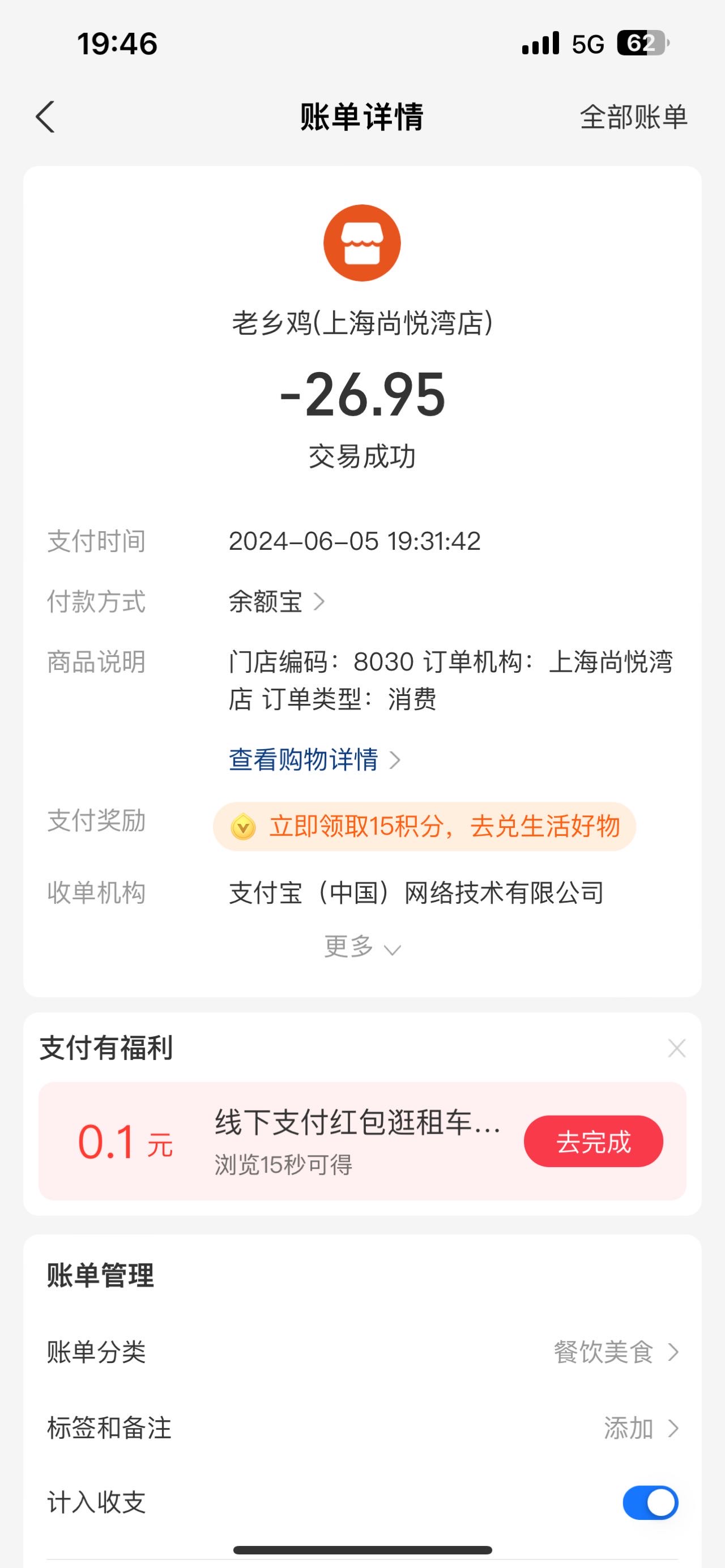The image size is (725, 1568).
Task: Open the 线下支付红包 offer card
Action: [x=362, y=1141]
